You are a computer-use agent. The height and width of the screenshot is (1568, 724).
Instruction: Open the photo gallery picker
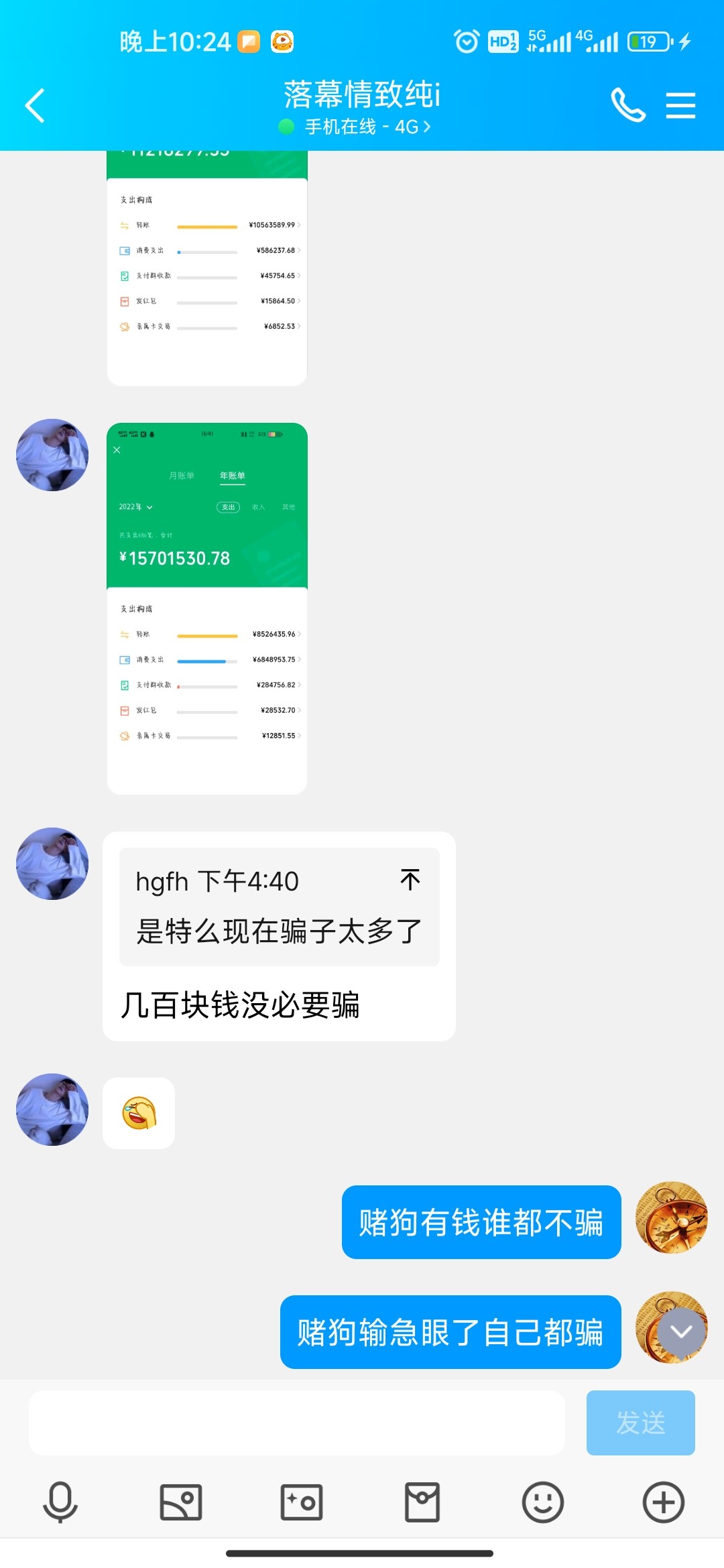(181, 1502)
